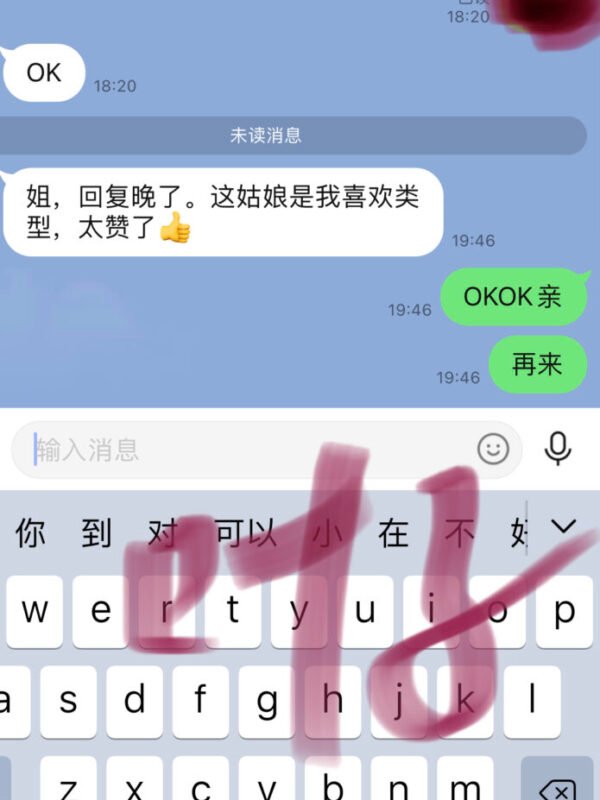Expand the keyboard word suggestions
Viewport: 600px width, 800px height.
pyautogui.click(x=565, y=526)
